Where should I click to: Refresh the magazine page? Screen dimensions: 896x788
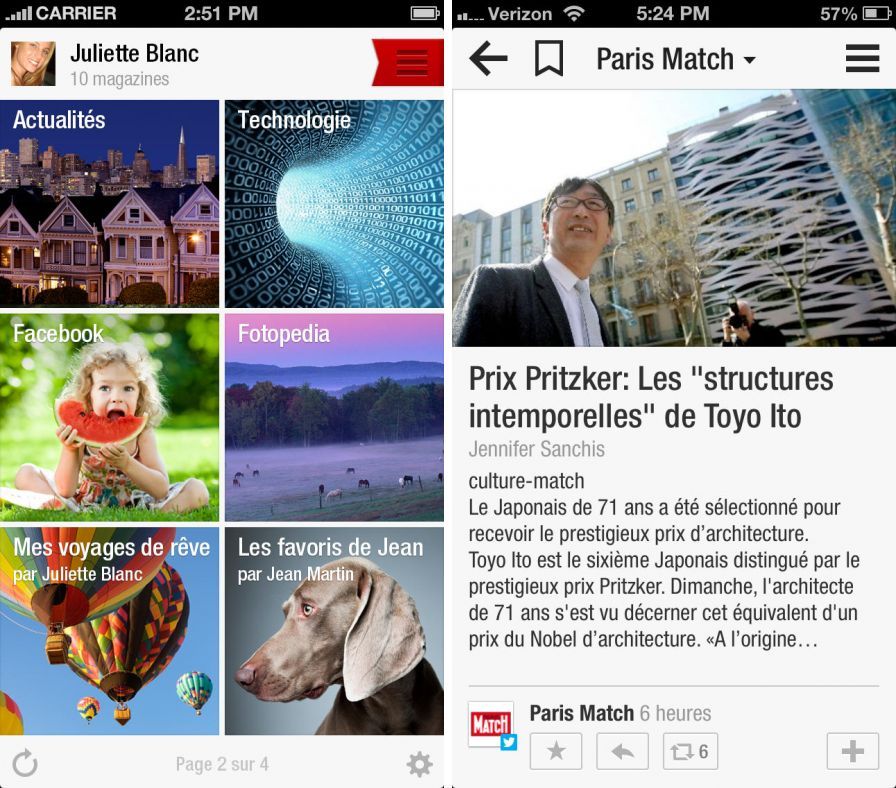coord(25,764)
